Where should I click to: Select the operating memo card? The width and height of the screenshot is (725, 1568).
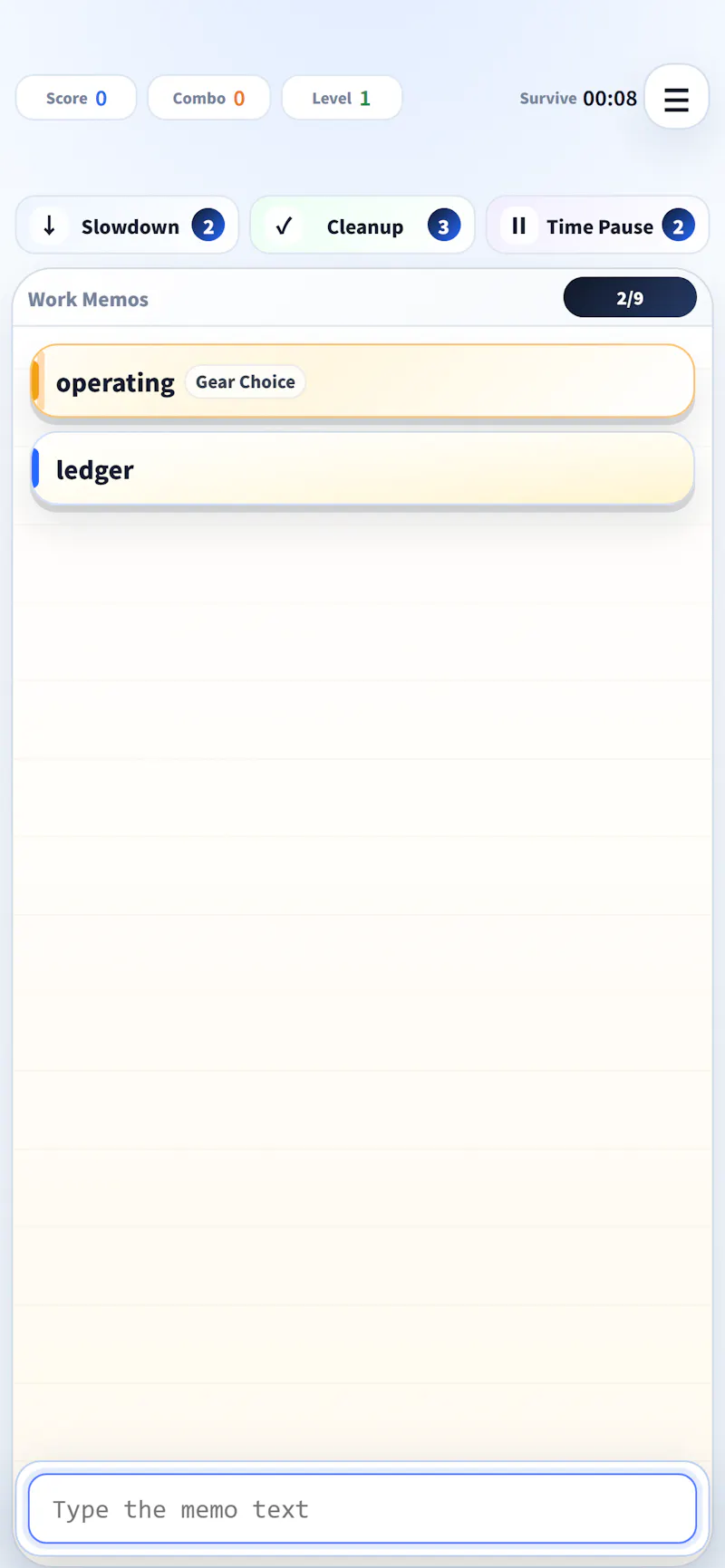362,381
